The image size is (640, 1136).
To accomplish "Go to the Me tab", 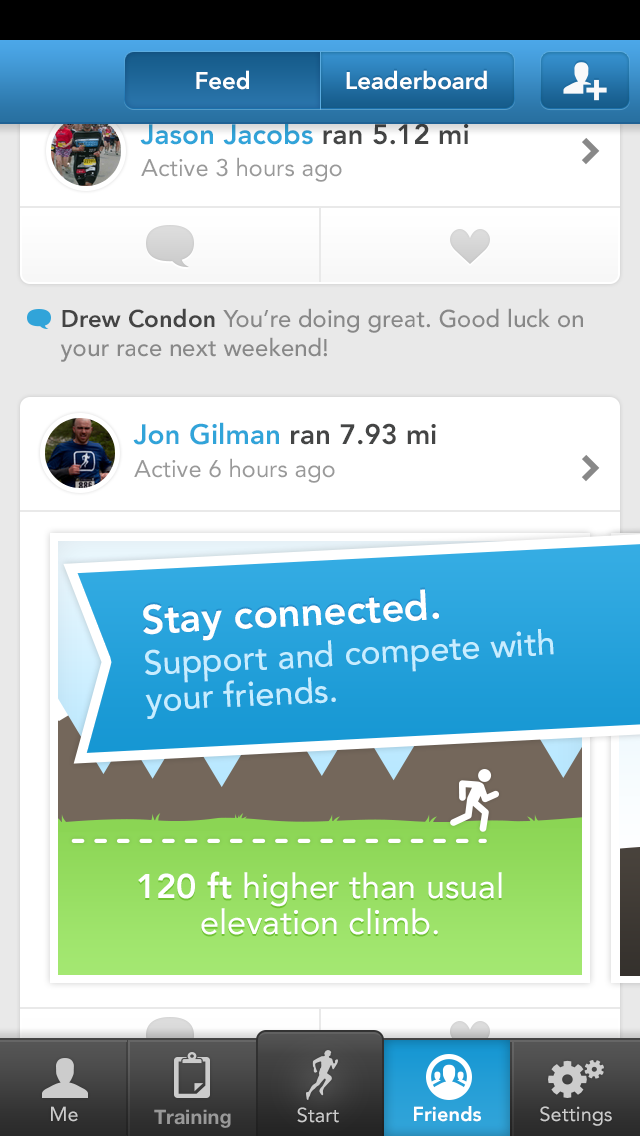I will coord(64,1090).
